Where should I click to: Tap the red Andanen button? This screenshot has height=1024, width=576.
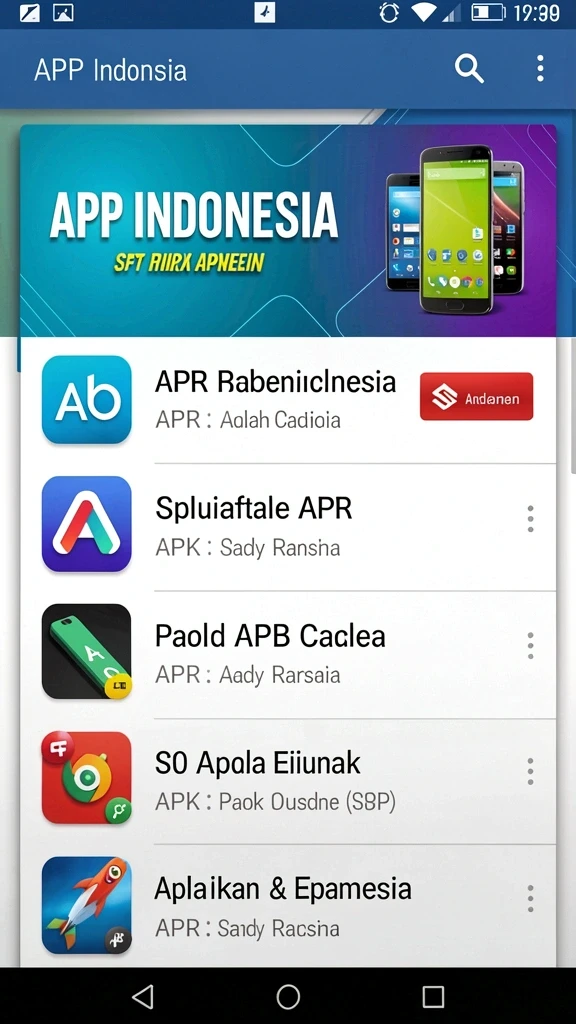tap(476, 396)
